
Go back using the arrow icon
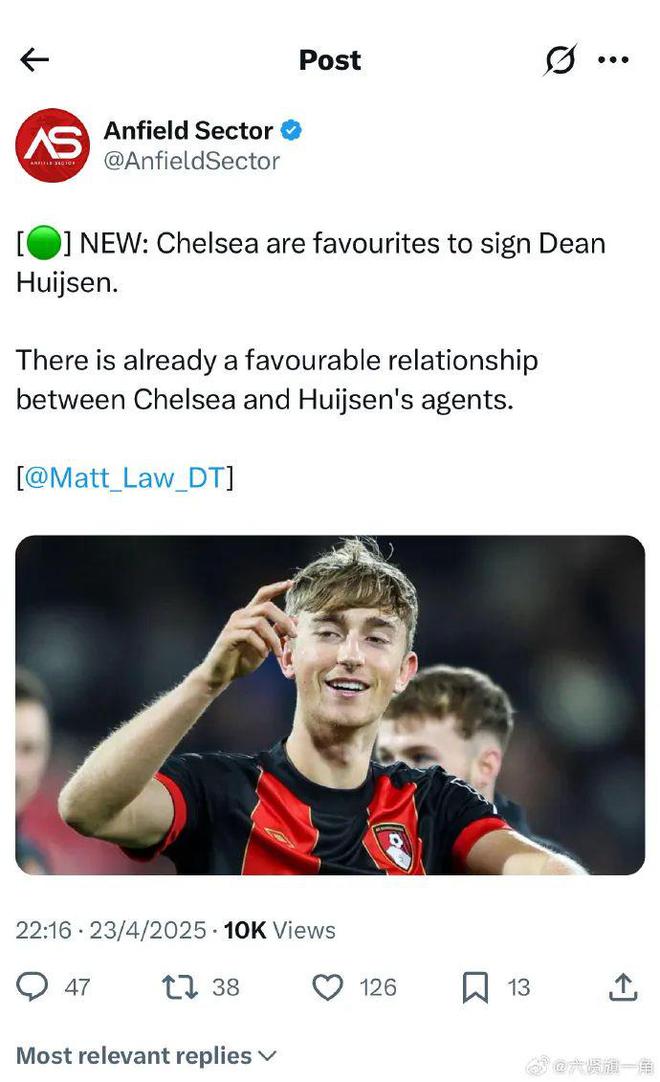(x=34, y=60)
